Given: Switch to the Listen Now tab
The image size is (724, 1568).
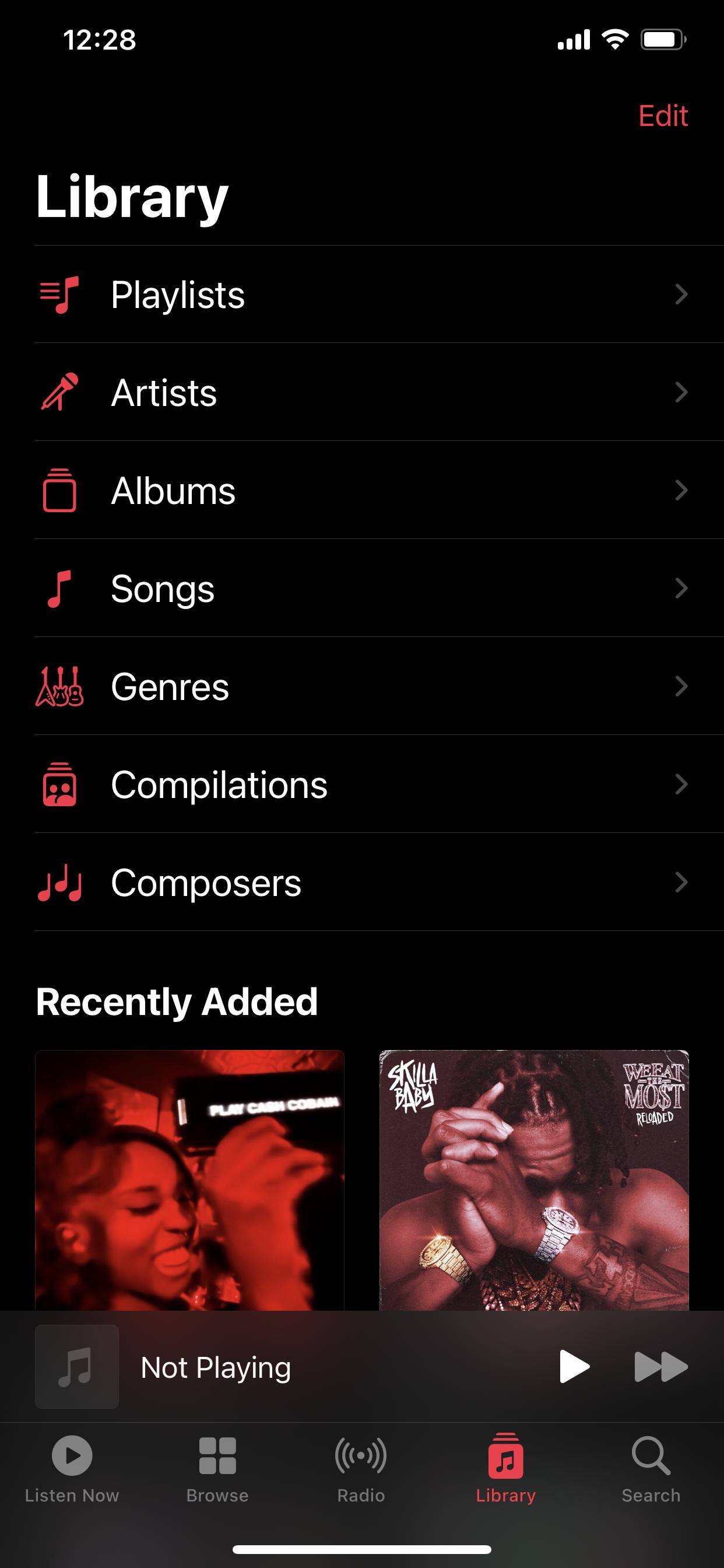Looking at the screenshot, I should (72, 1468).
